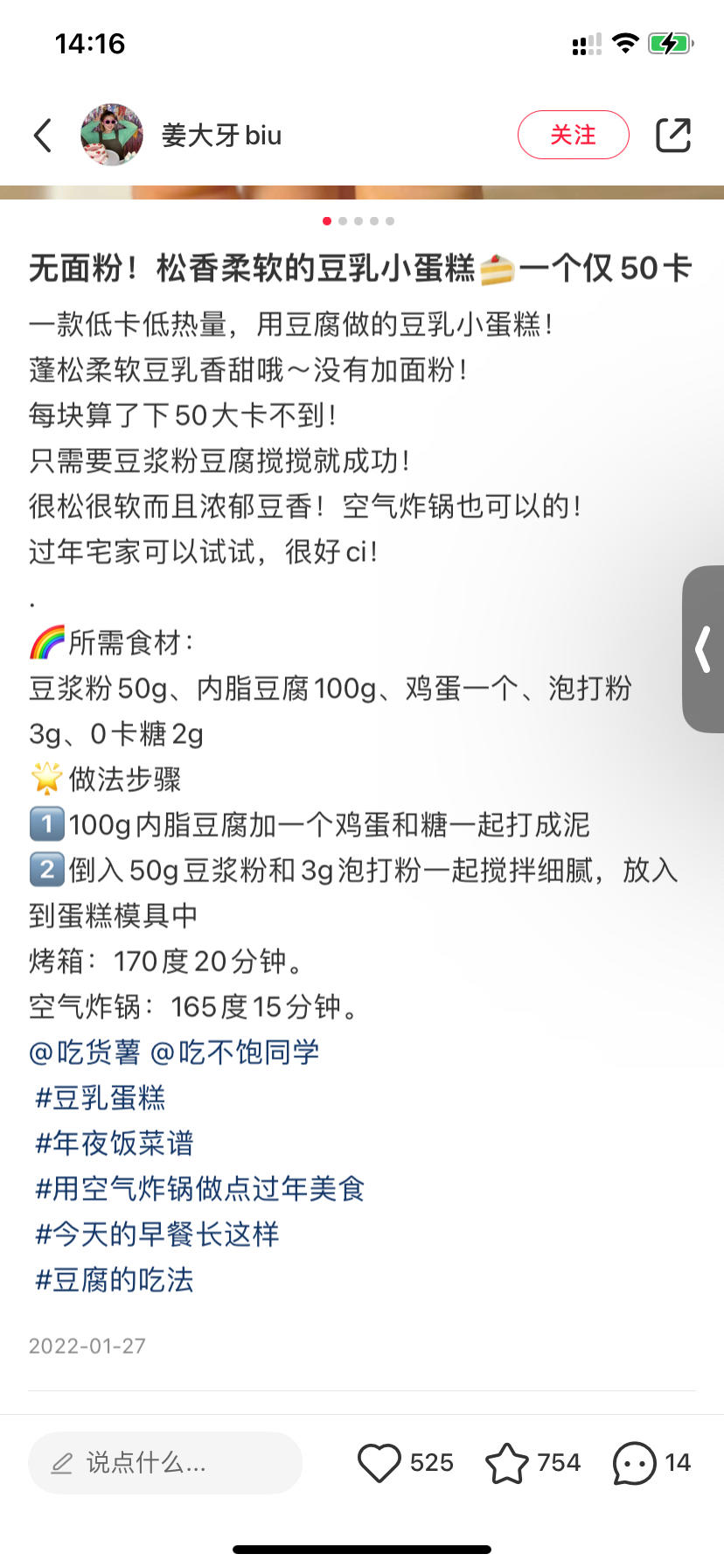The width and height of the screenshot is (724, 1568).
Task: Follow the author with 关注 button
Action: [x=573, y=135]
